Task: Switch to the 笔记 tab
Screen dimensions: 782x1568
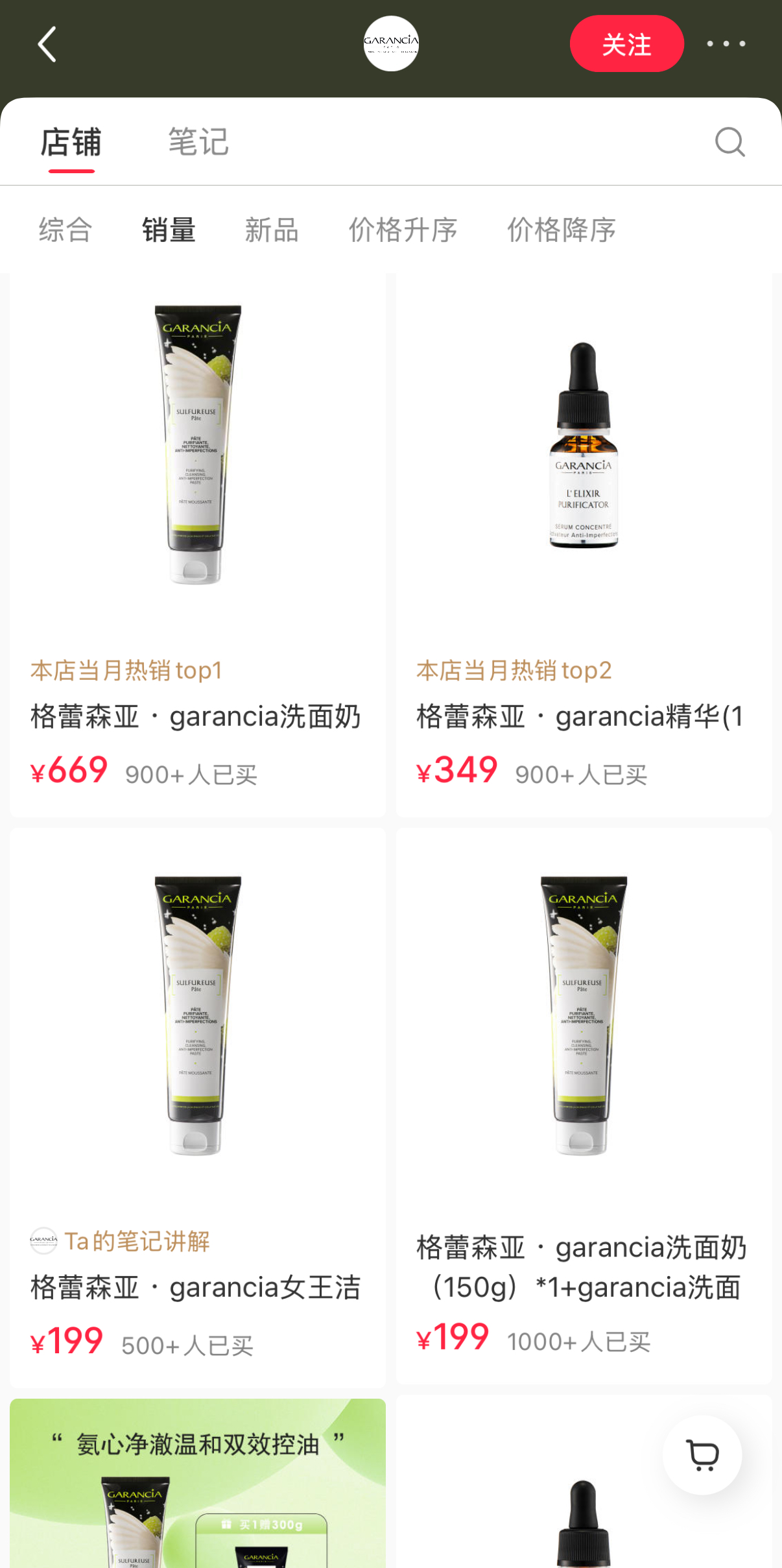Action: coord(198,142)
